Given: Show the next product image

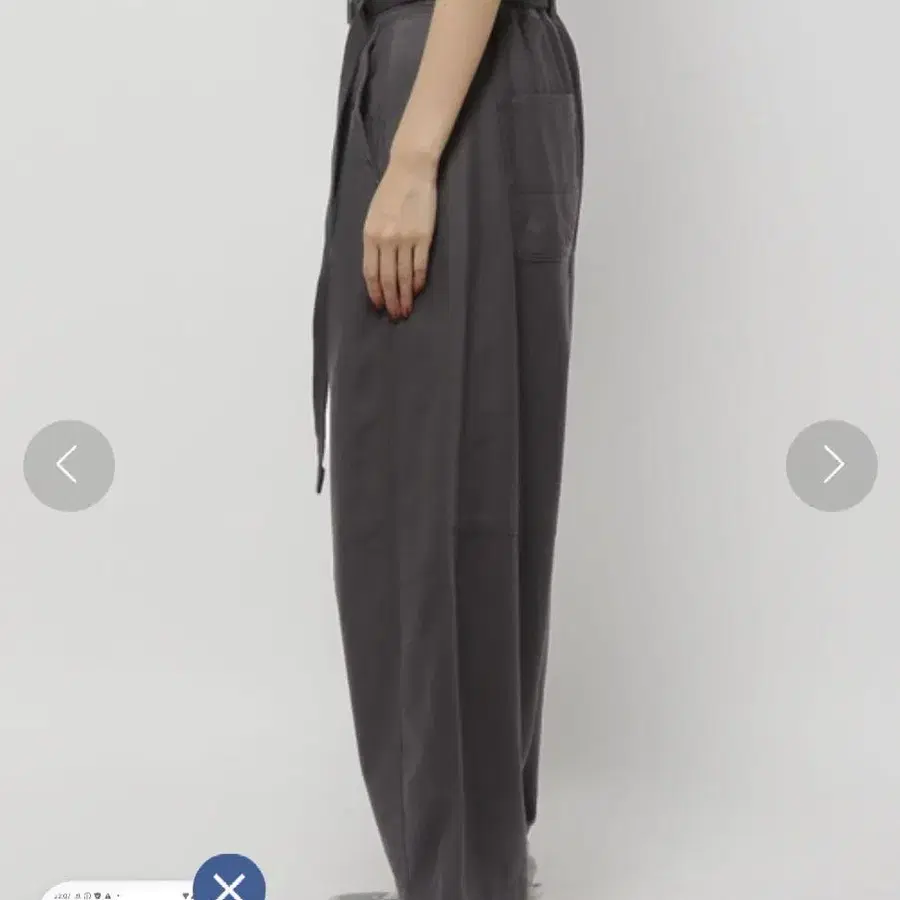Looking at the screenshot, I should (x=832, y=465).
